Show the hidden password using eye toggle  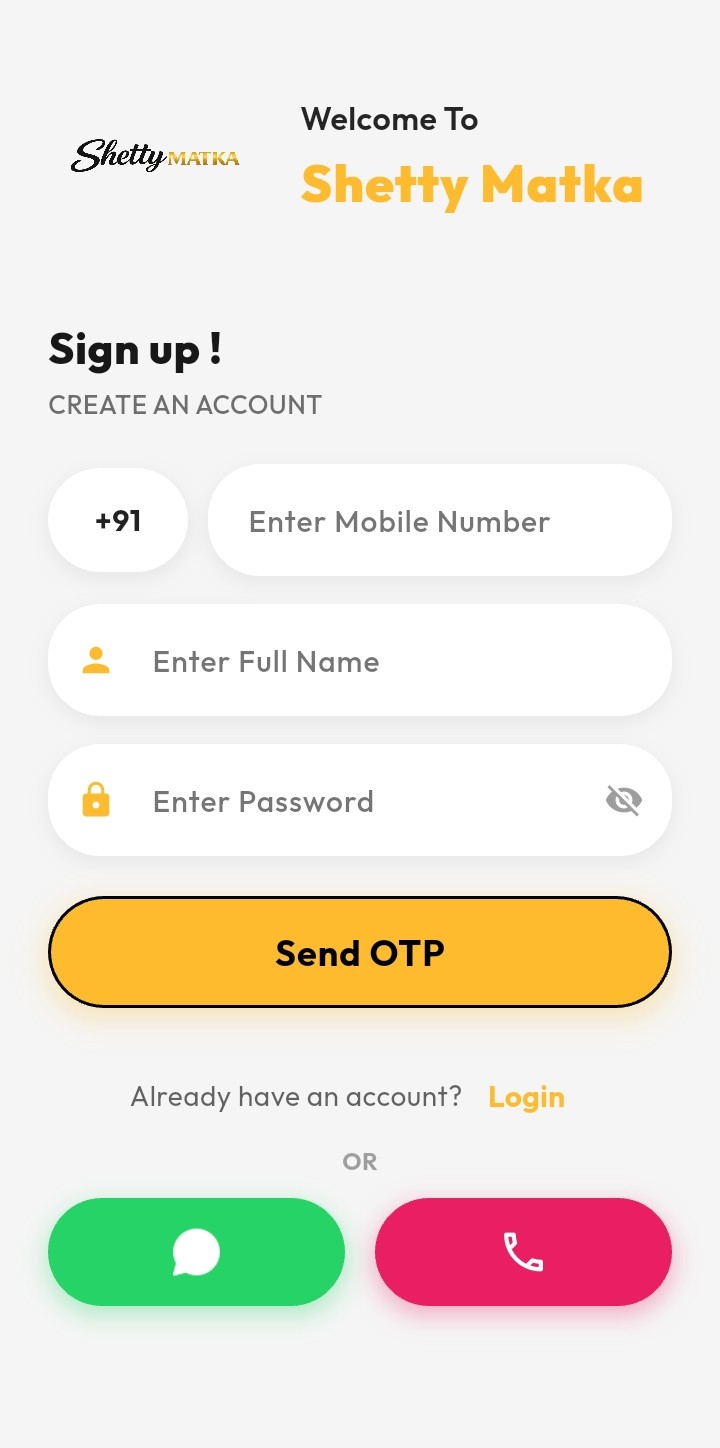pyautogui.click(x=623, y=800)
